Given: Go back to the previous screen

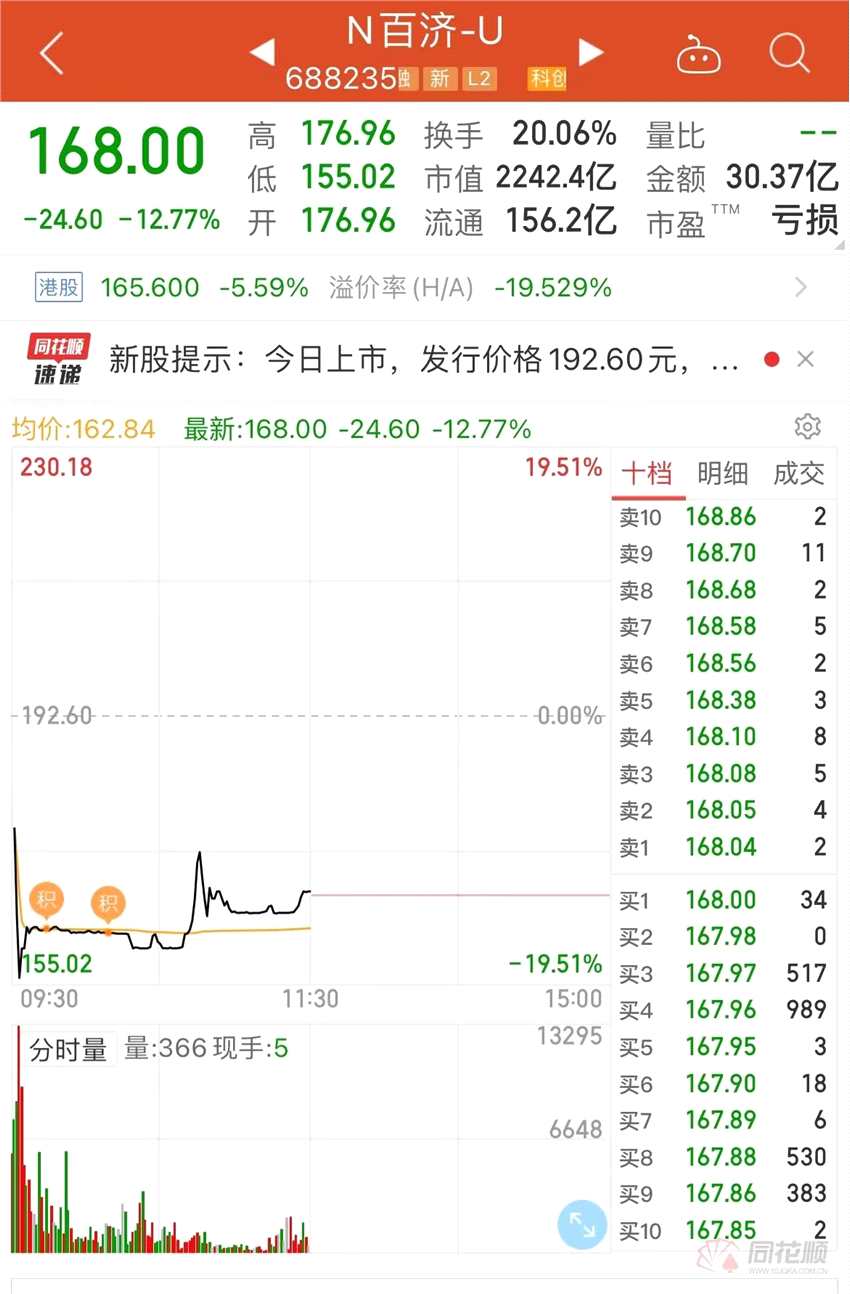Looking at the screenshot, I should pos(52,52).
